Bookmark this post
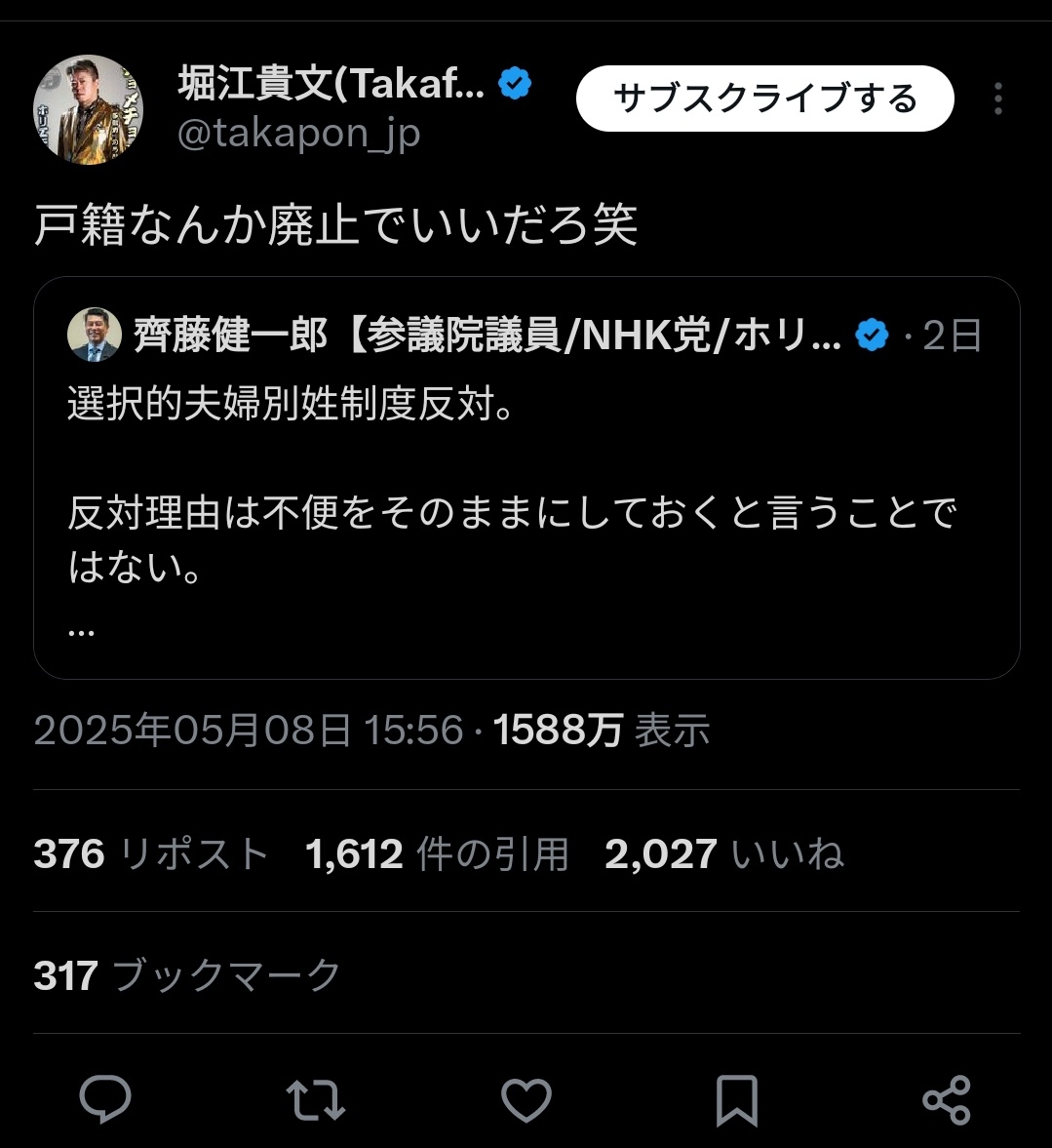Image resolution: width=1052 pixels, height=1148 pixels. click(736, 1100)
